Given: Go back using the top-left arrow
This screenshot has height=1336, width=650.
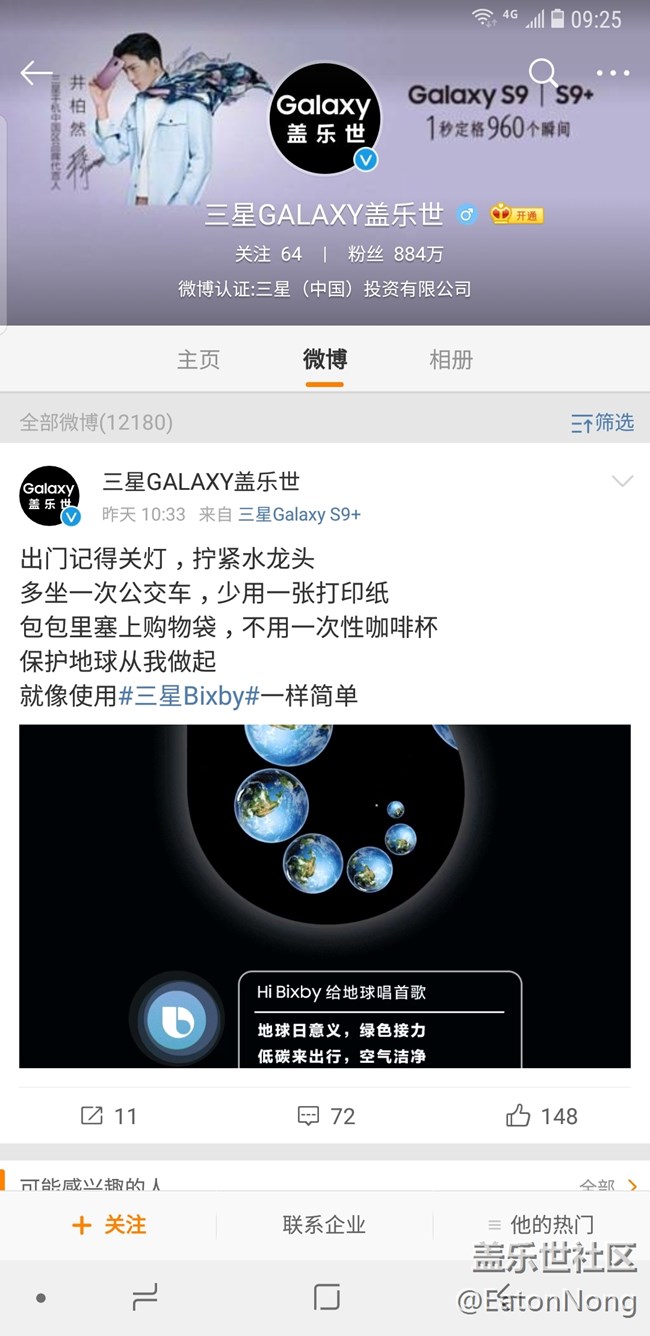Looking at the screenshot, I should coord(37,73).
